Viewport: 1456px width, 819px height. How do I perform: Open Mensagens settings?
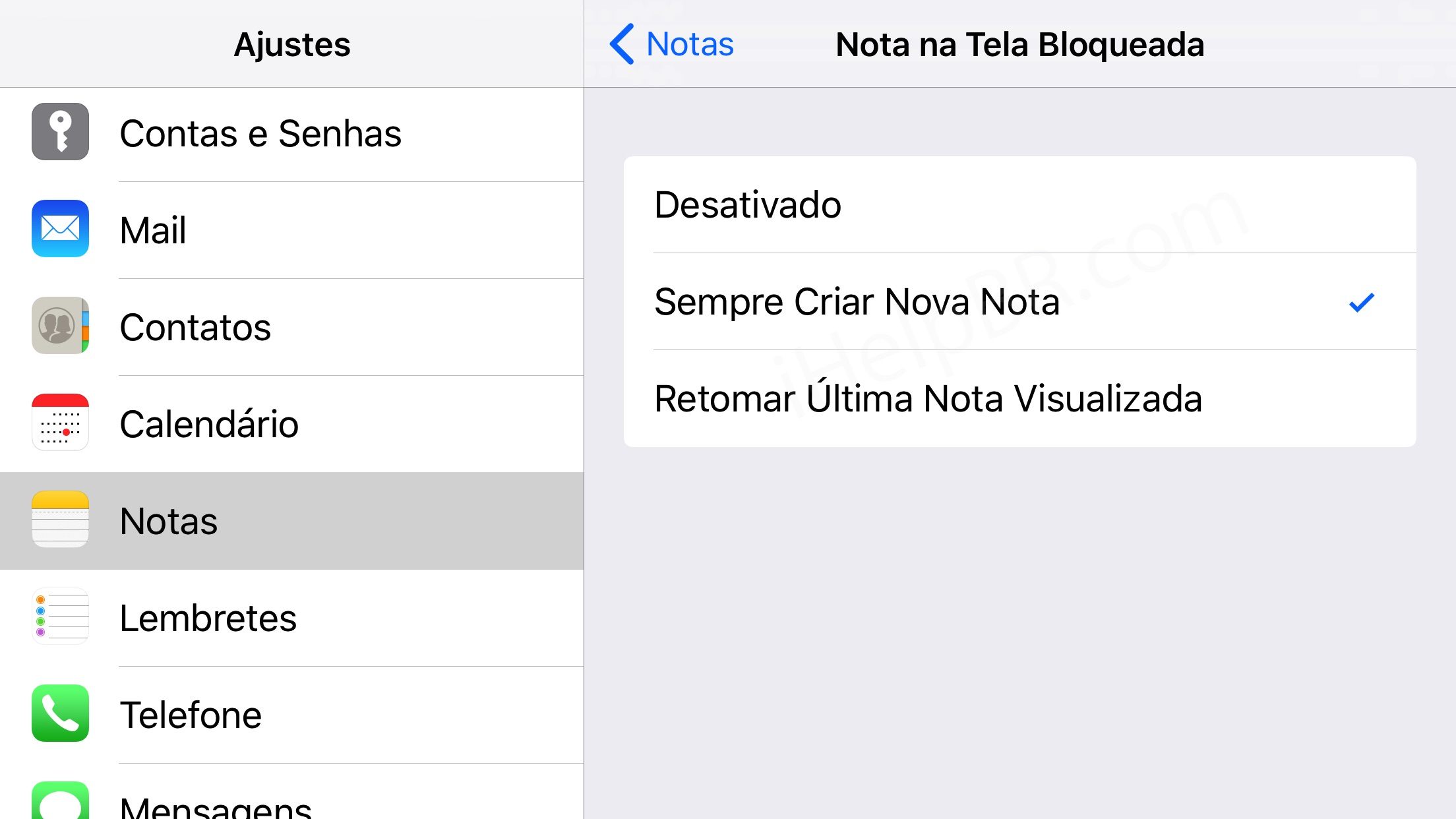coord(291,792)
